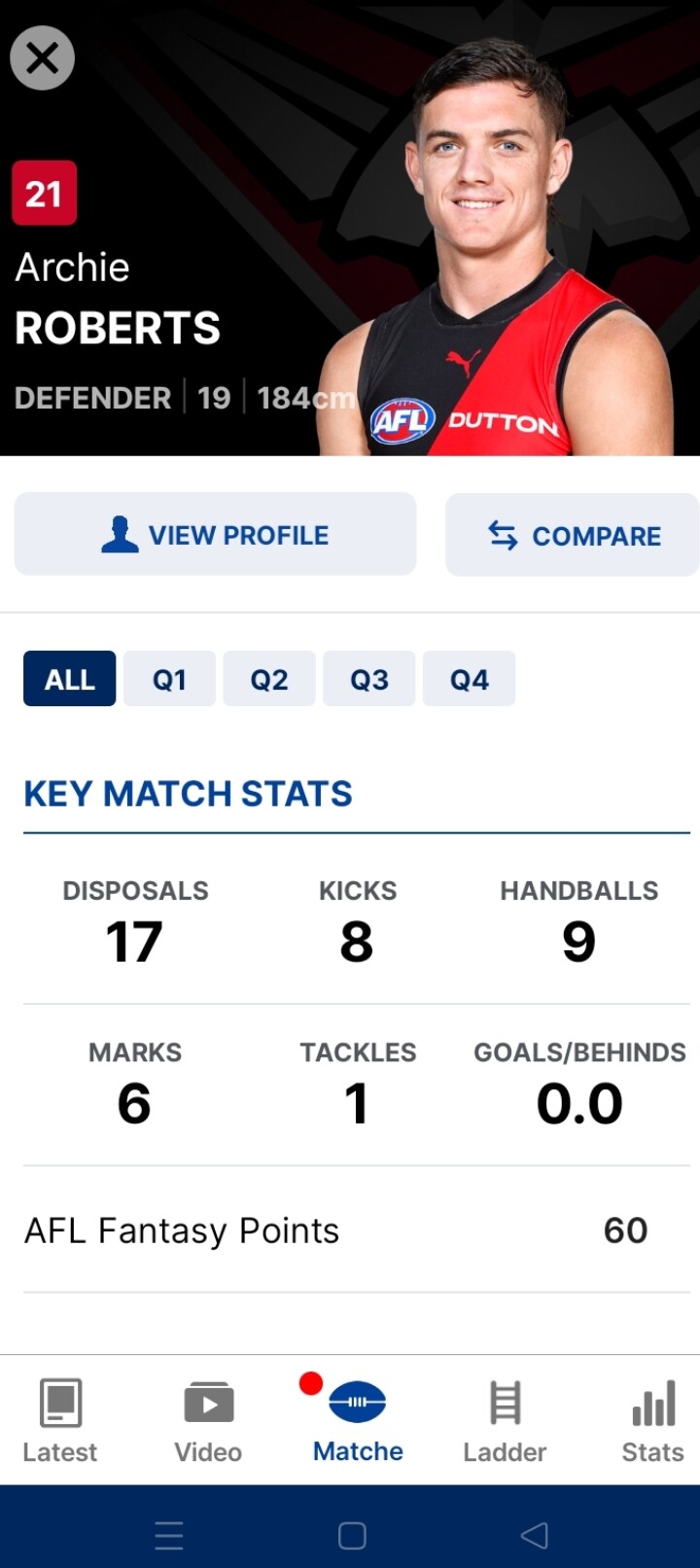Tap the Compare button
This screenshot has width=700, height=1568.
pyautogui.click(x=573, y=535)
